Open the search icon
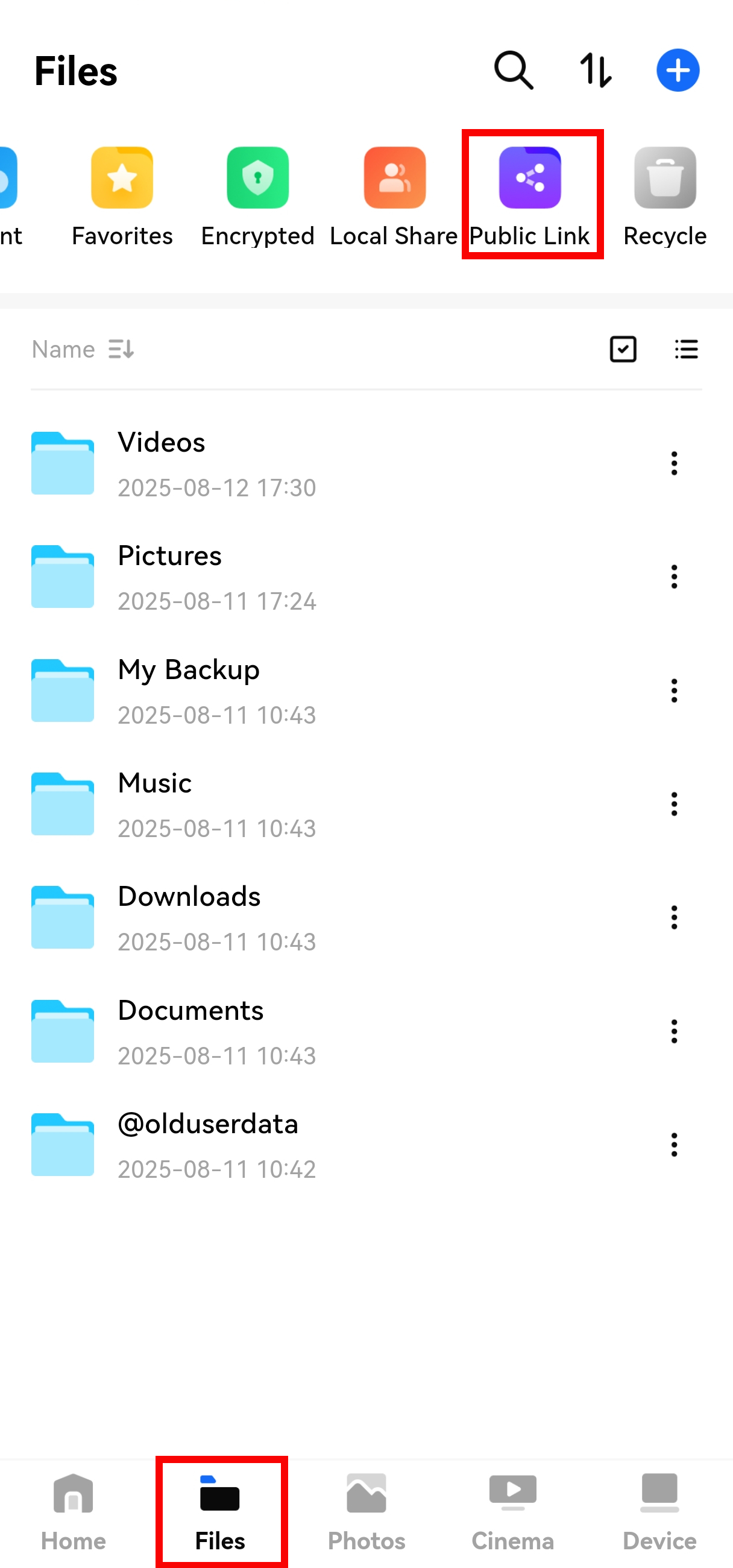Image resolution: width=733 pixels, height=1568 pixels. point(514,71)
